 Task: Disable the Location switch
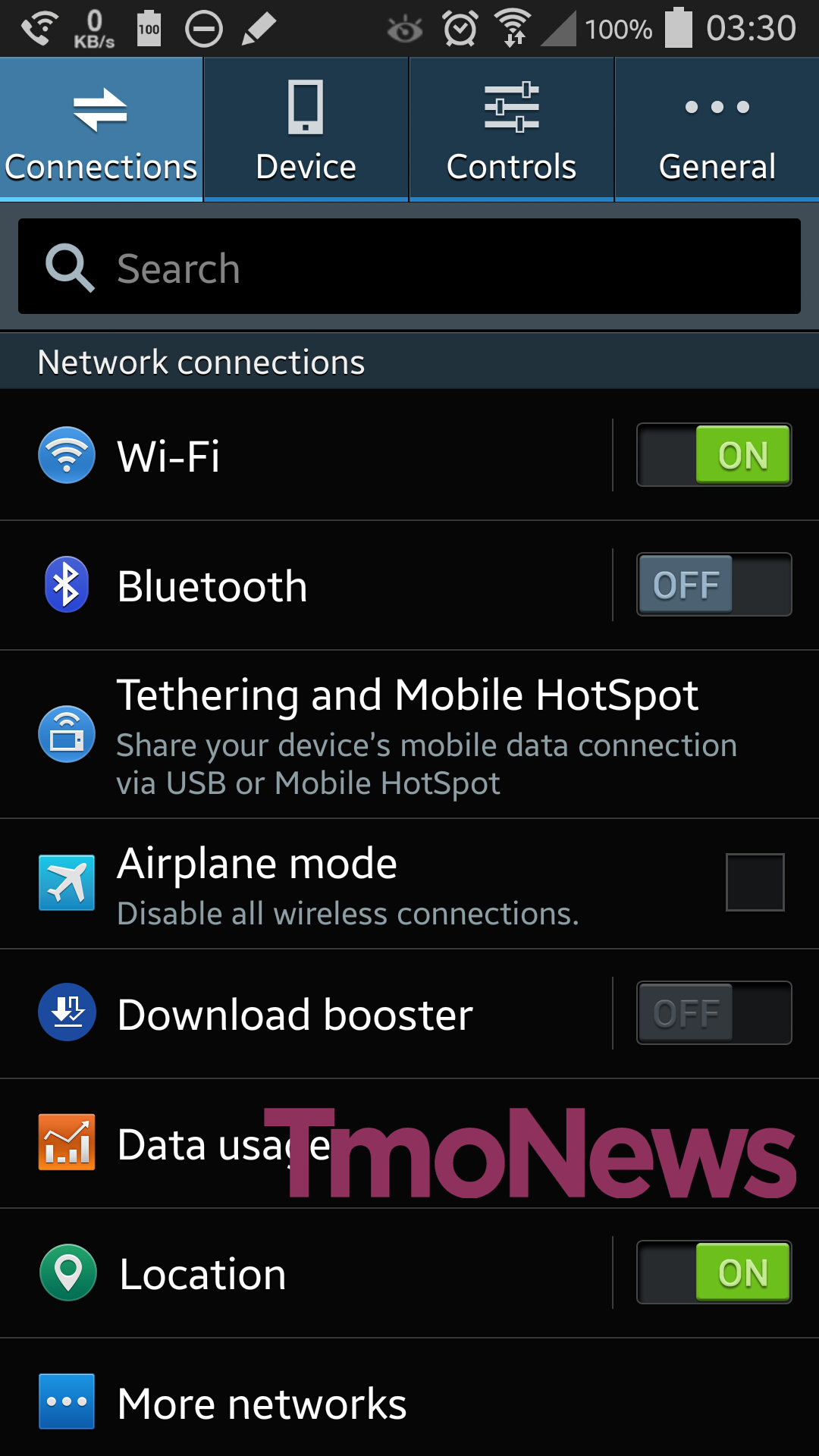pyautogui.click(x=714, y=1272)
